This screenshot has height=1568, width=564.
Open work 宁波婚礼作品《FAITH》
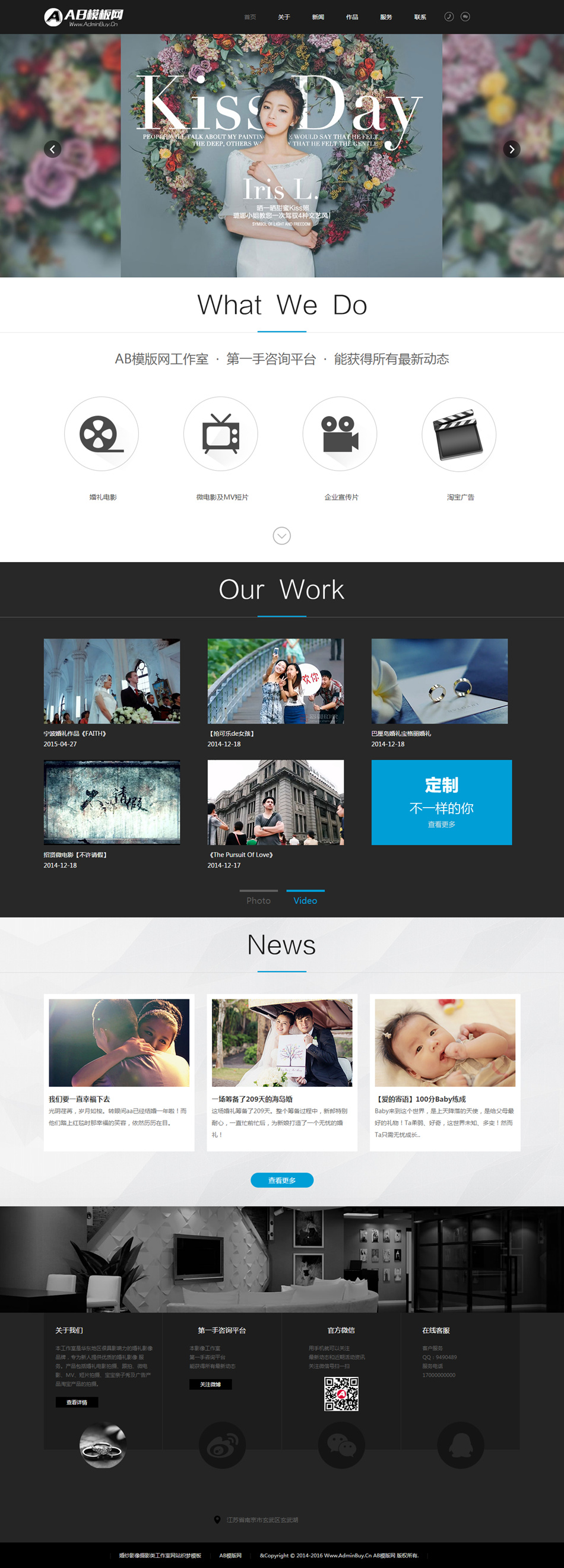click(x=112, y=681)
